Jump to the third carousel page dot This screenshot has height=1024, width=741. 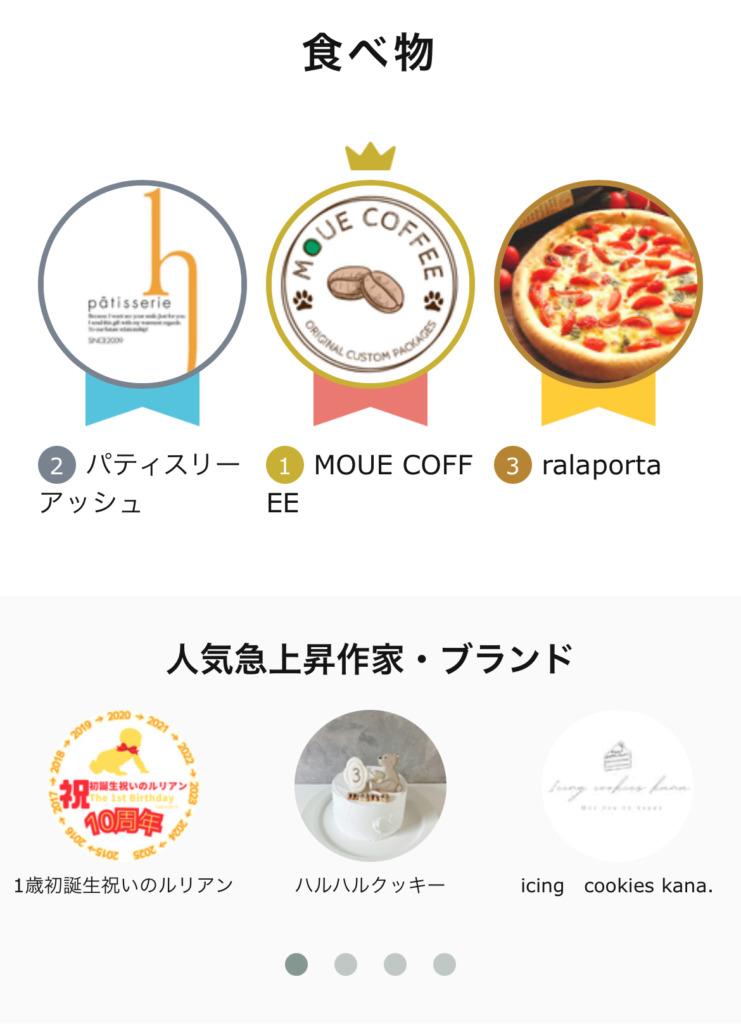click(395, 964)
